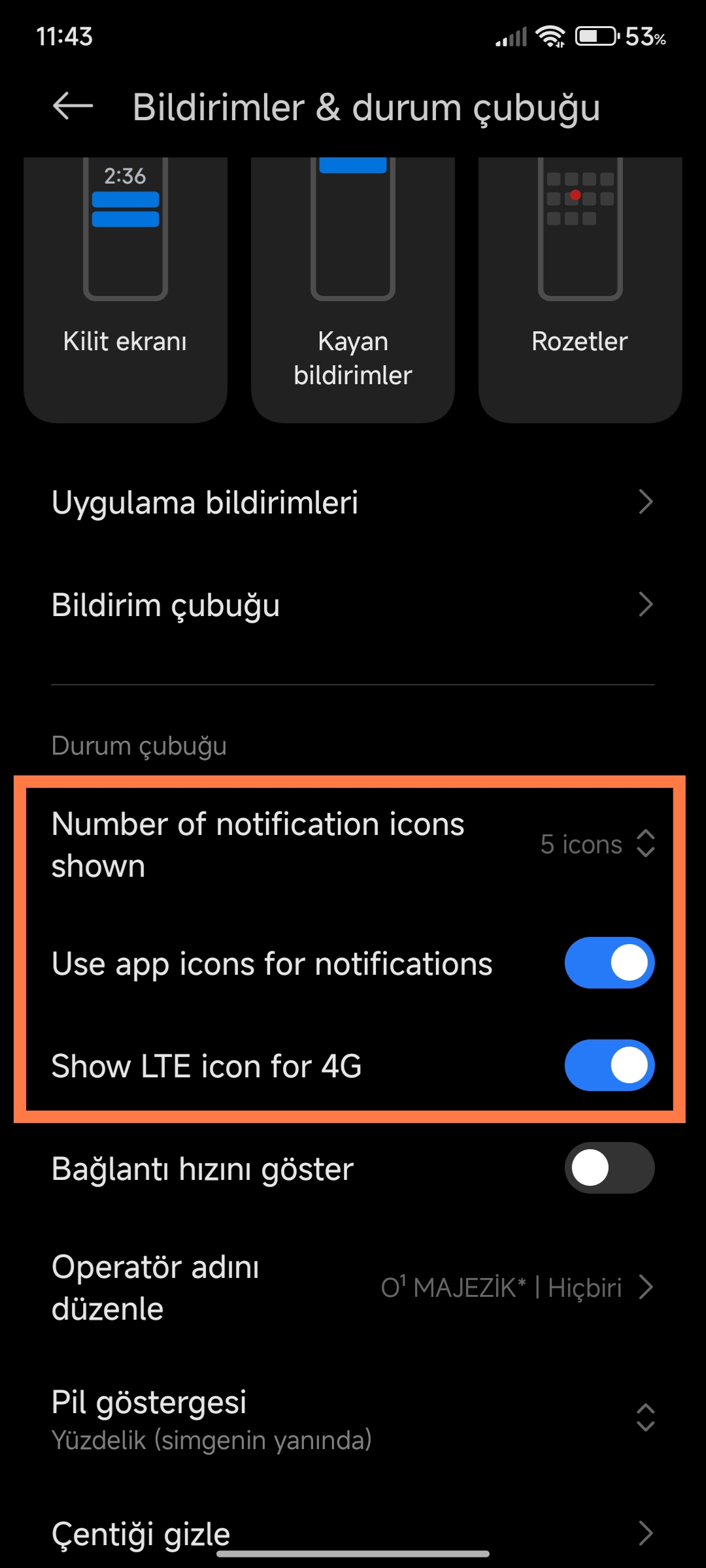Open Bildirim çubuğu settings
This screenshot has height=1568, width=706.
click(353, 605)
